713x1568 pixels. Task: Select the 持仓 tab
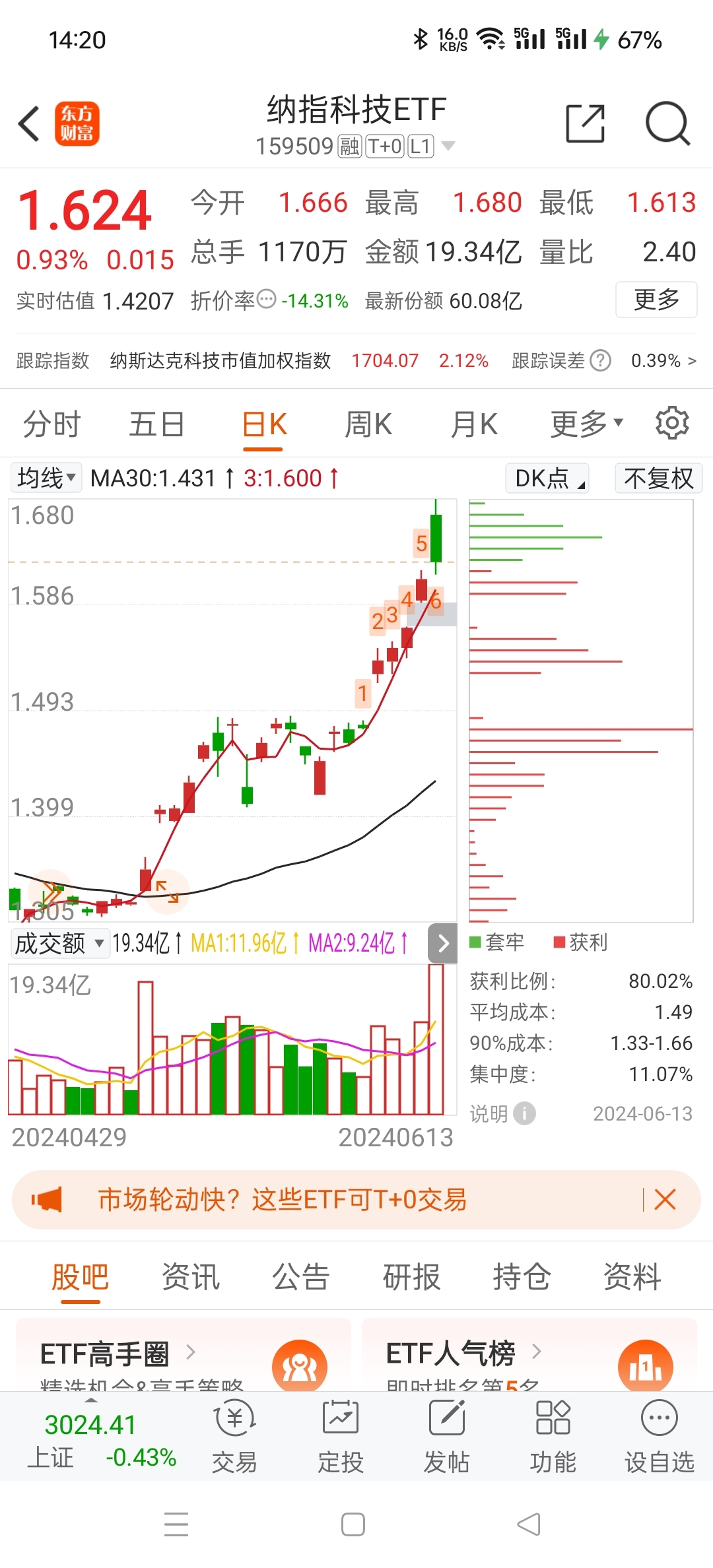[522, 1275]
